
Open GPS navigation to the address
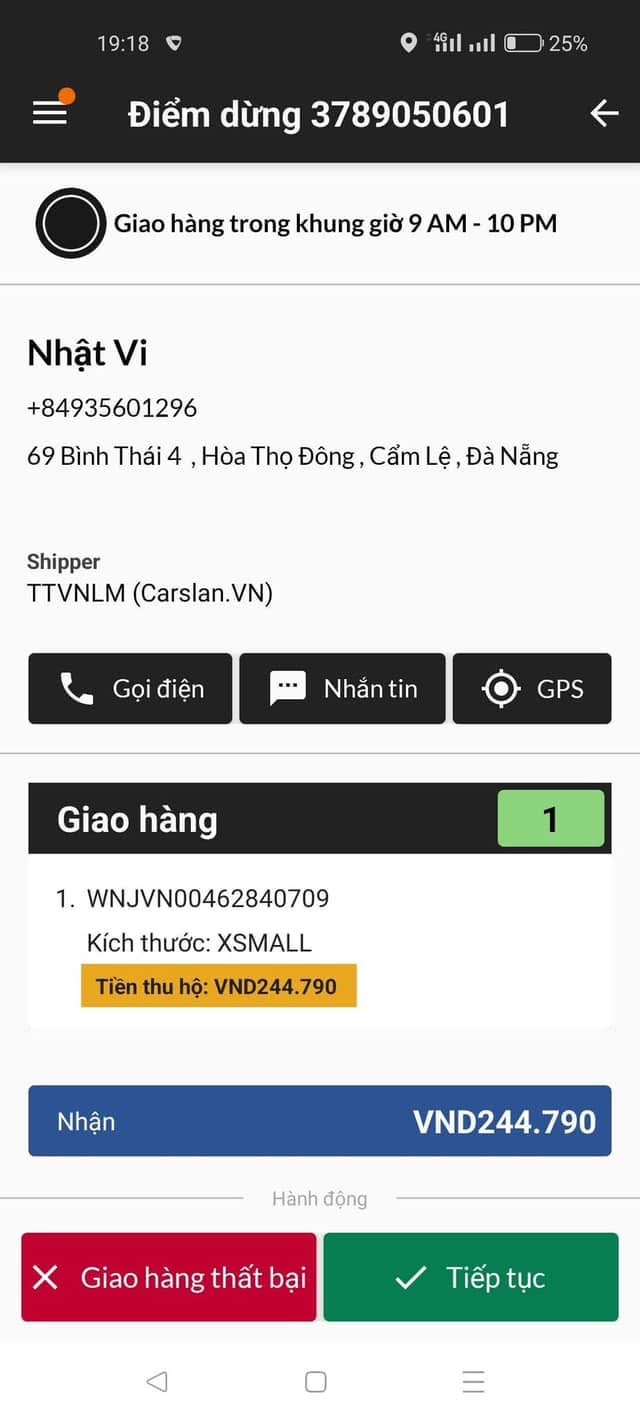(532, 689)
